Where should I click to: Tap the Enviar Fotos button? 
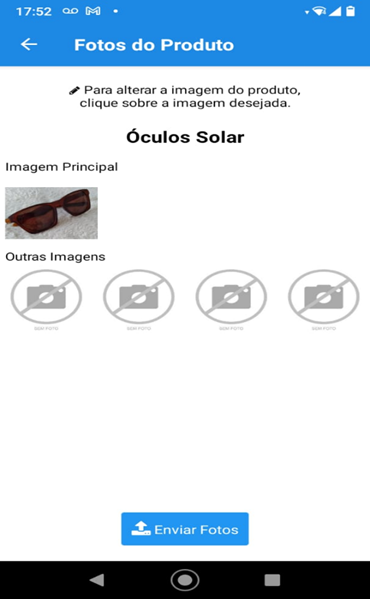(x=185, y=529)
